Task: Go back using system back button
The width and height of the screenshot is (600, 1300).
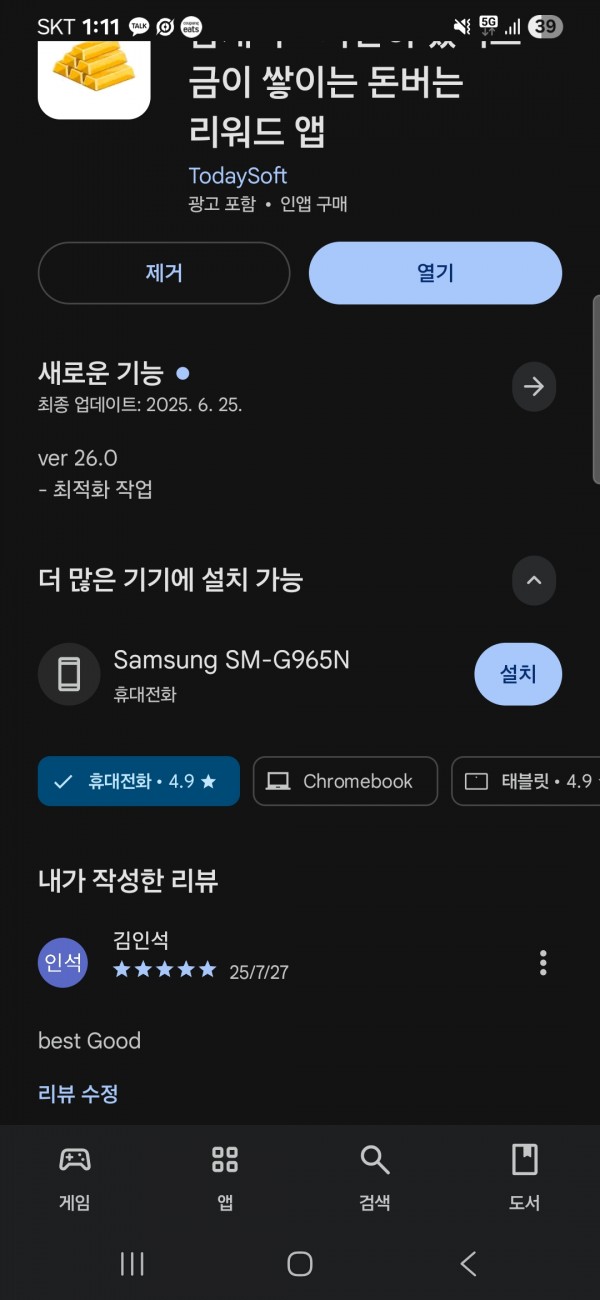Action: point(468,1263)
